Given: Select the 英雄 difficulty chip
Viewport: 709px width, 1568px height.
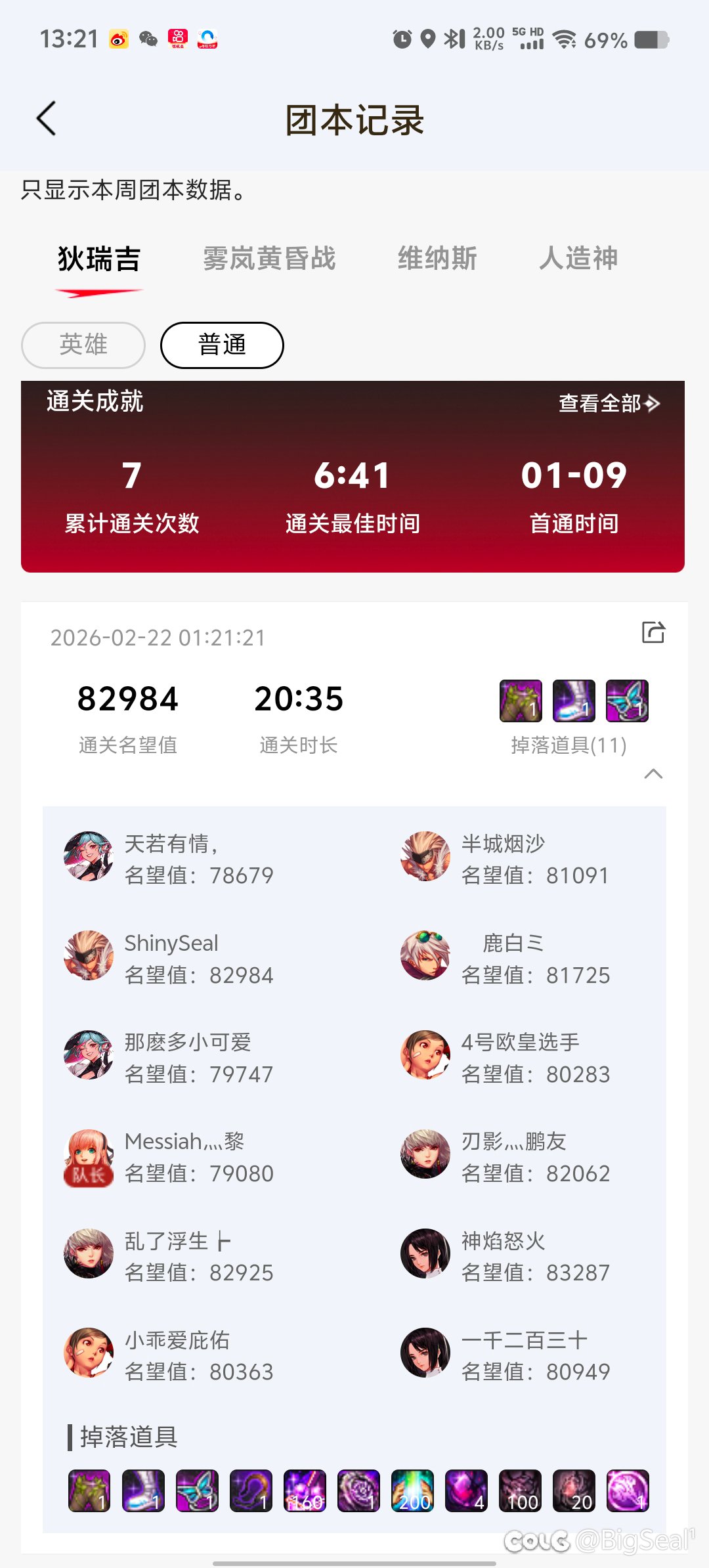Looking at the screenshot, I should 83,345.
